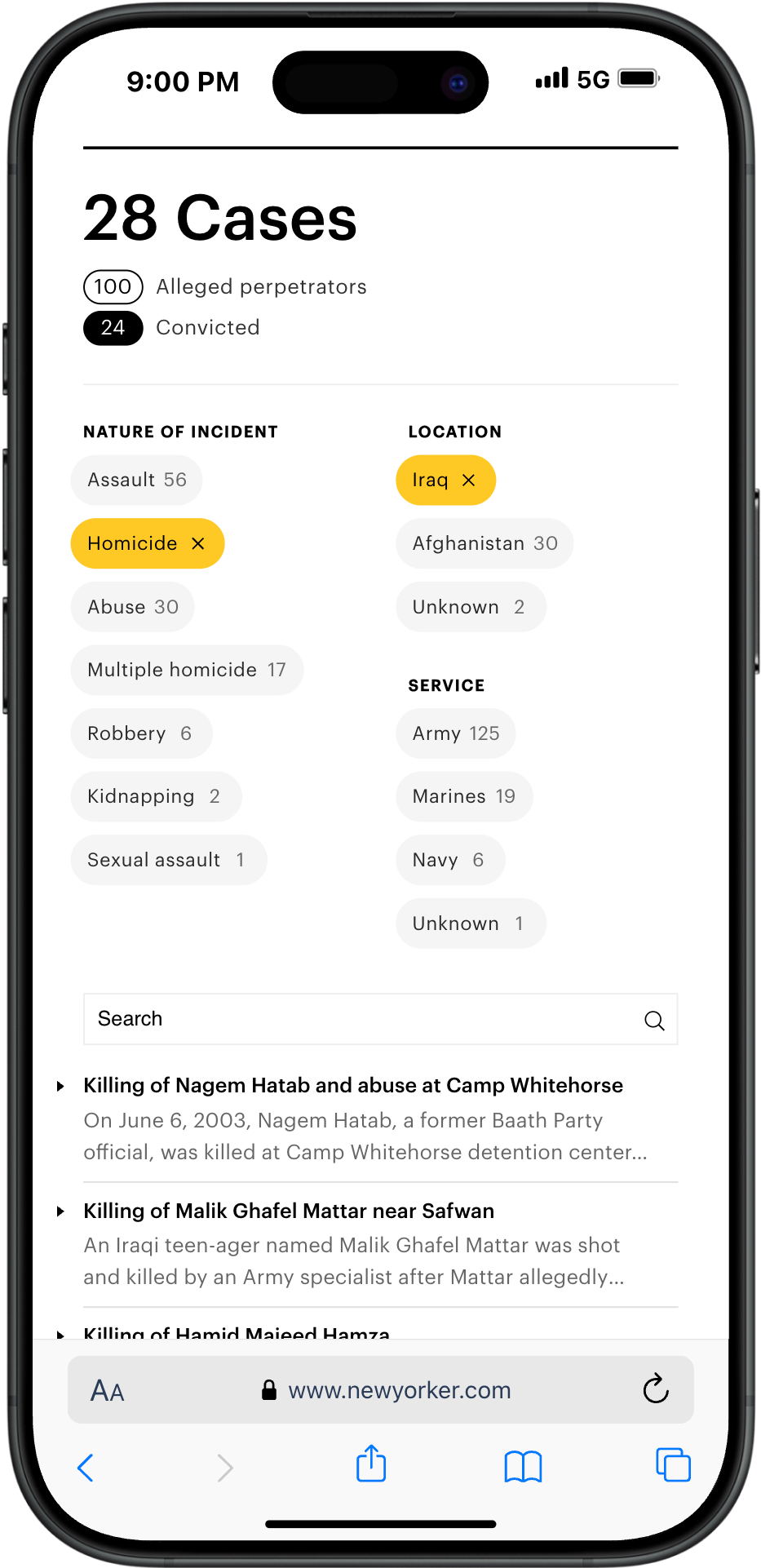Viewport: 761px width, 1568px height.
Task: Open Safari bookmarks
Action: [x=523, y=1466]
